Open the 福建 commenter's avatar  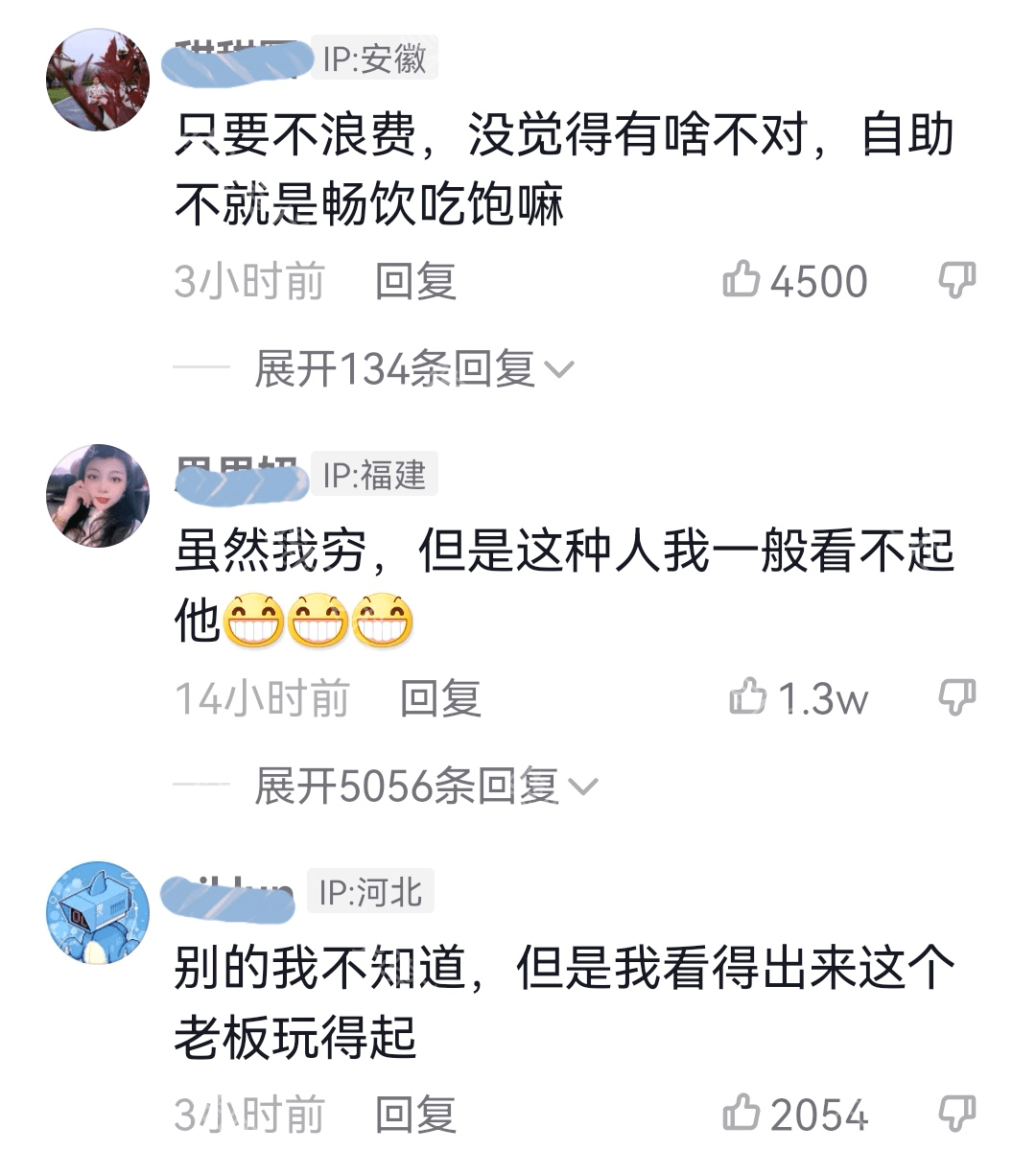[98, 496]
